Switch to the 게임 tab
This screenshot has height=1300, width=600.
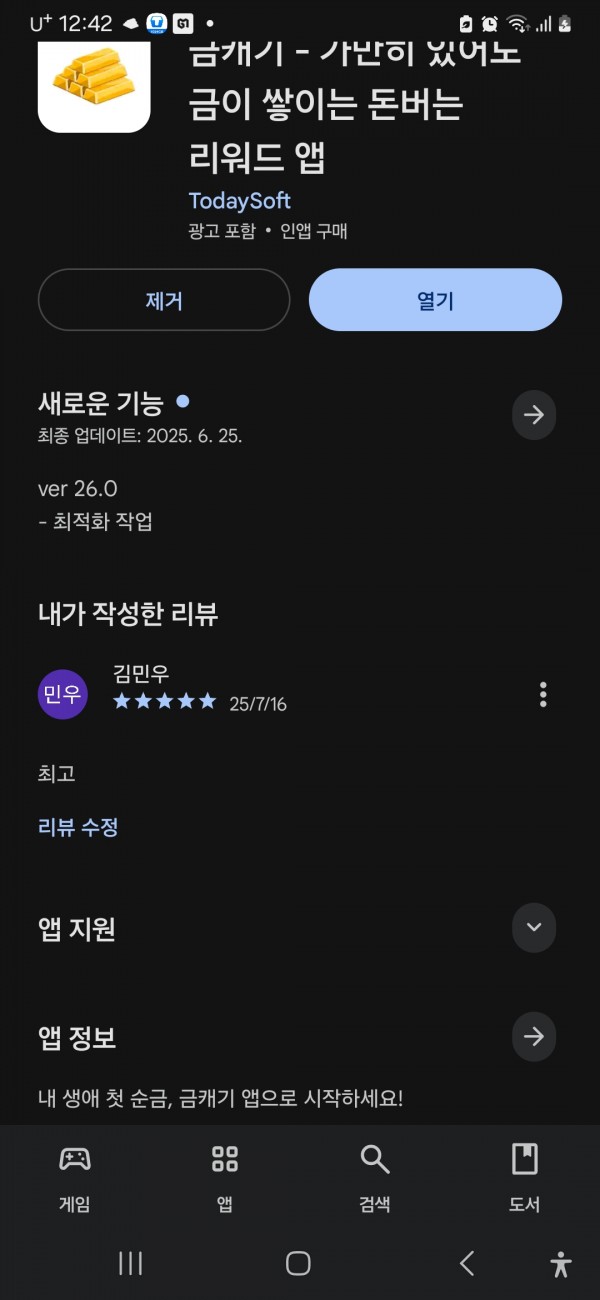pyautogui.click(x=75, y=1178)
